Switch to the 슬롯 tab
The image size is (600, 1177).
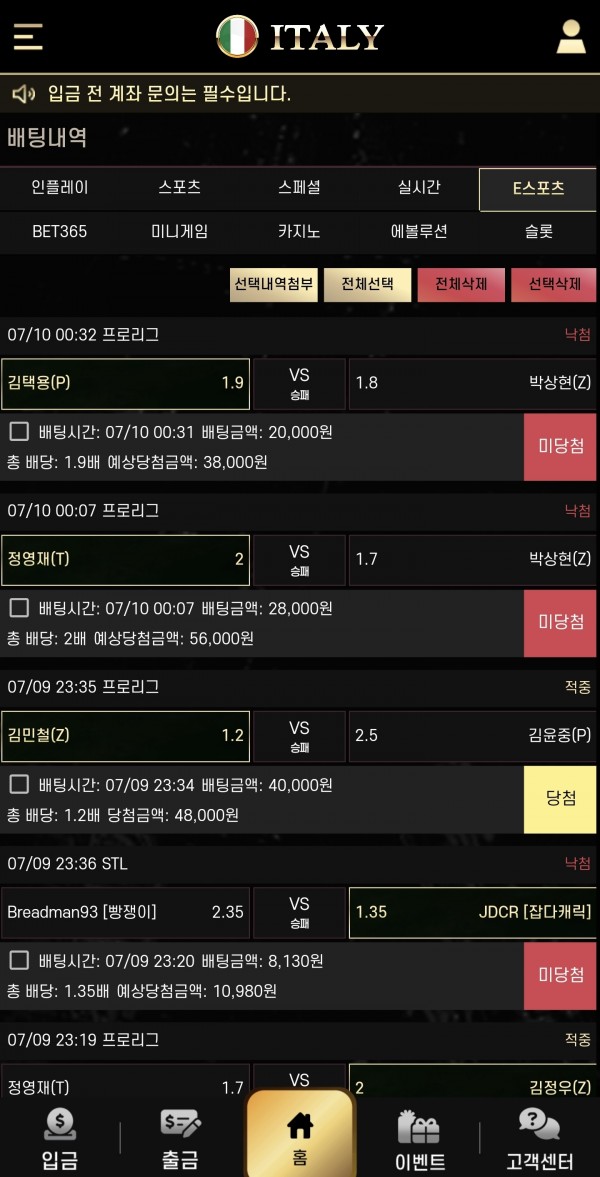[539, 232]
